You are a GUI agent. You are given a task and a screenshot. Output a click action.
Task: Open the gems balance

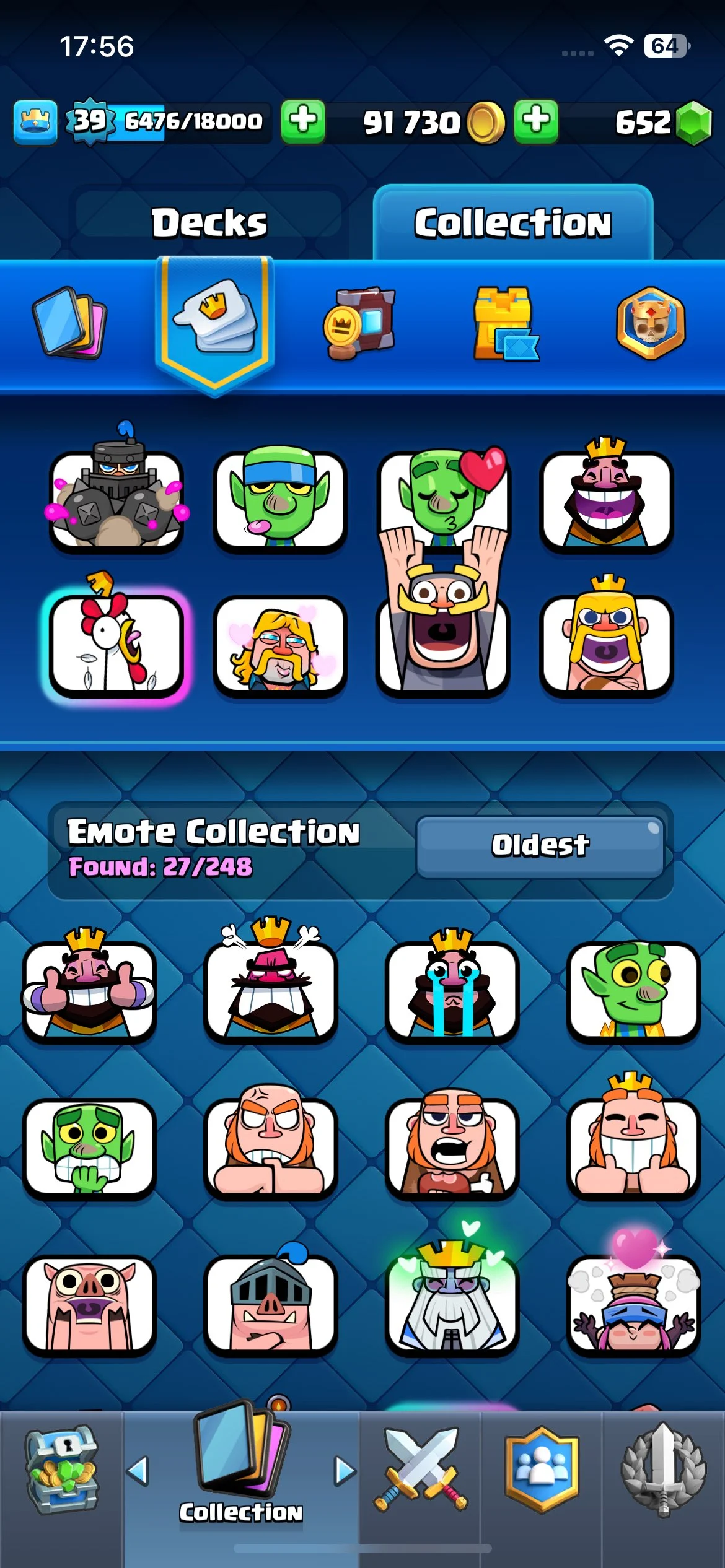pos(663,123)
